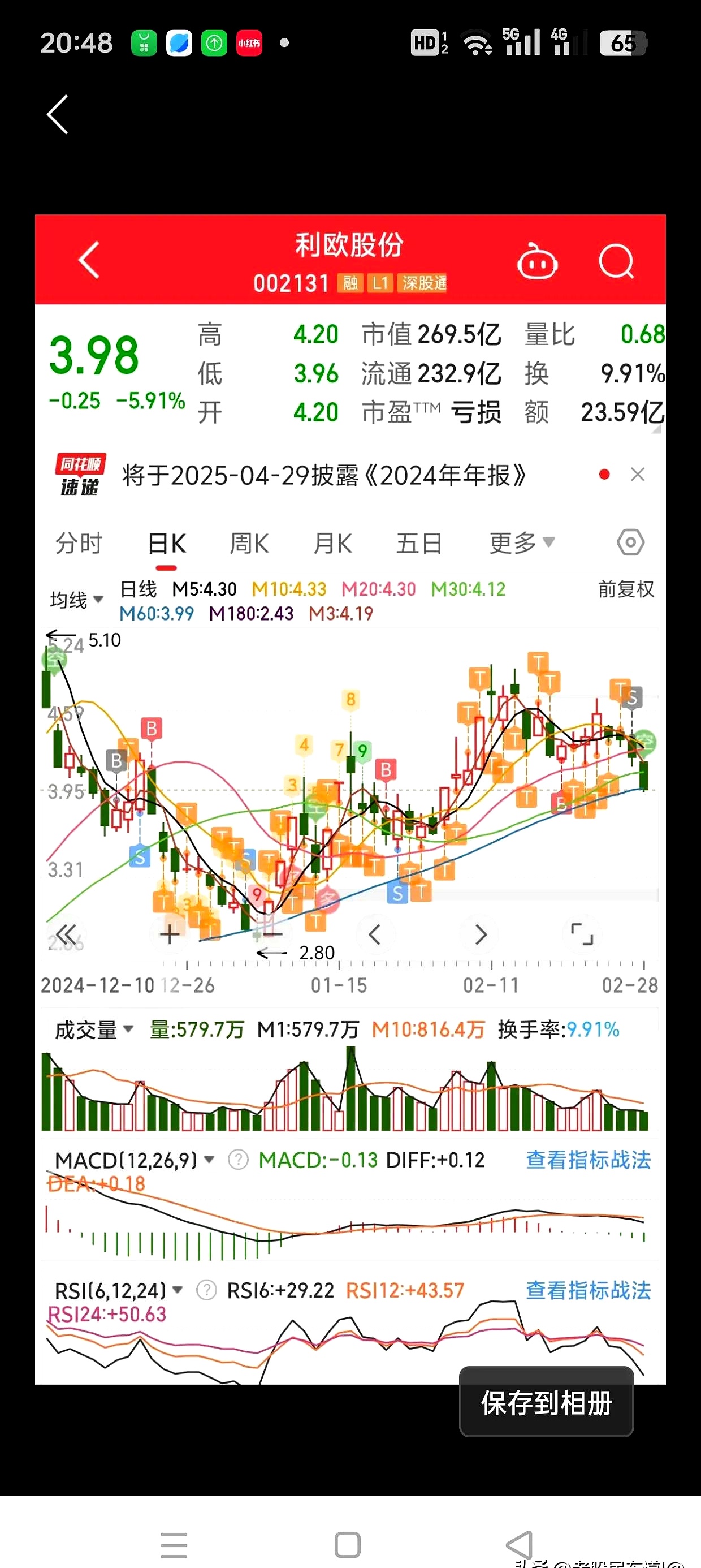Open the 更多 chart period dropdown
The width and height of the screenshot is (701, 1568).
520,543
